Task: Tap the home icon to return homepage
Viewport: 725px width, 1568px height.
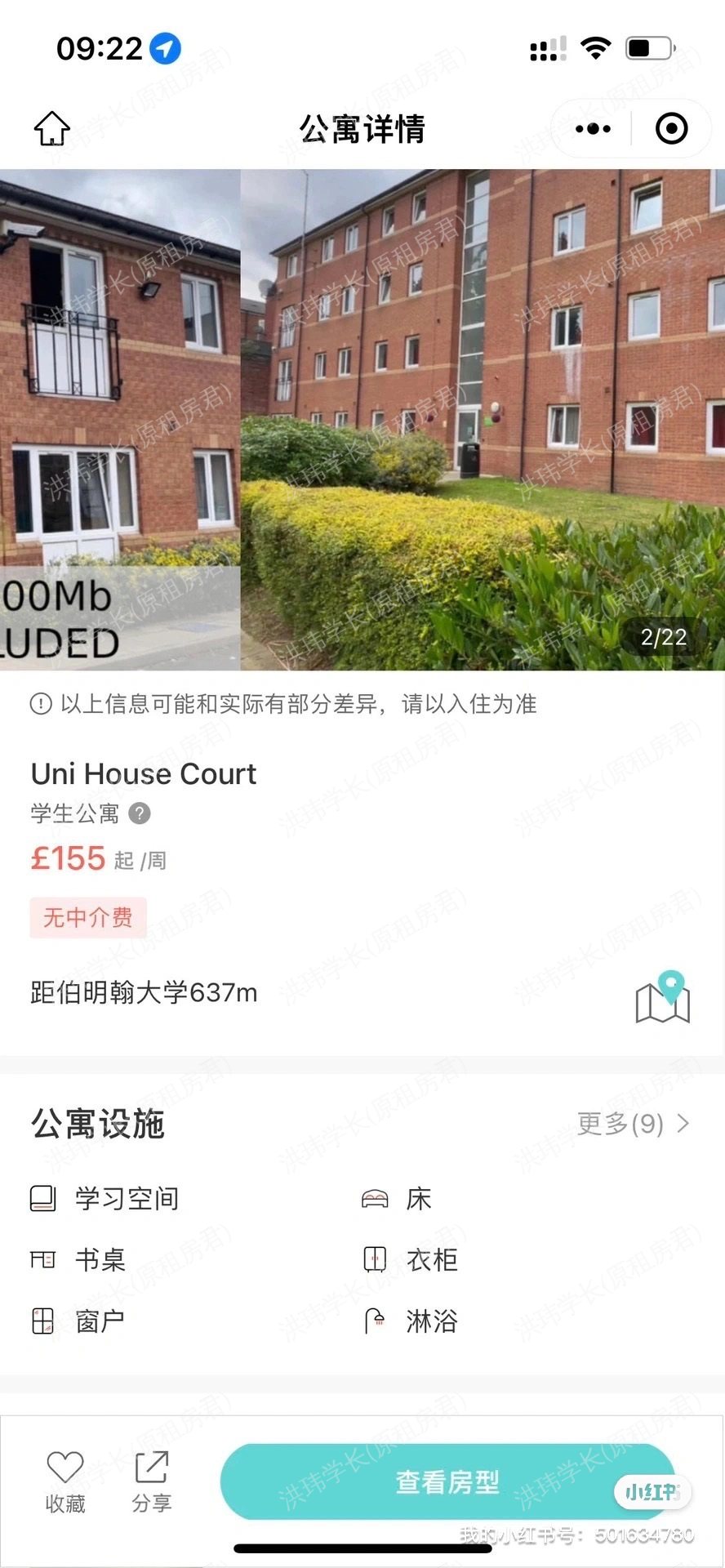Action: tap(51, 128)
